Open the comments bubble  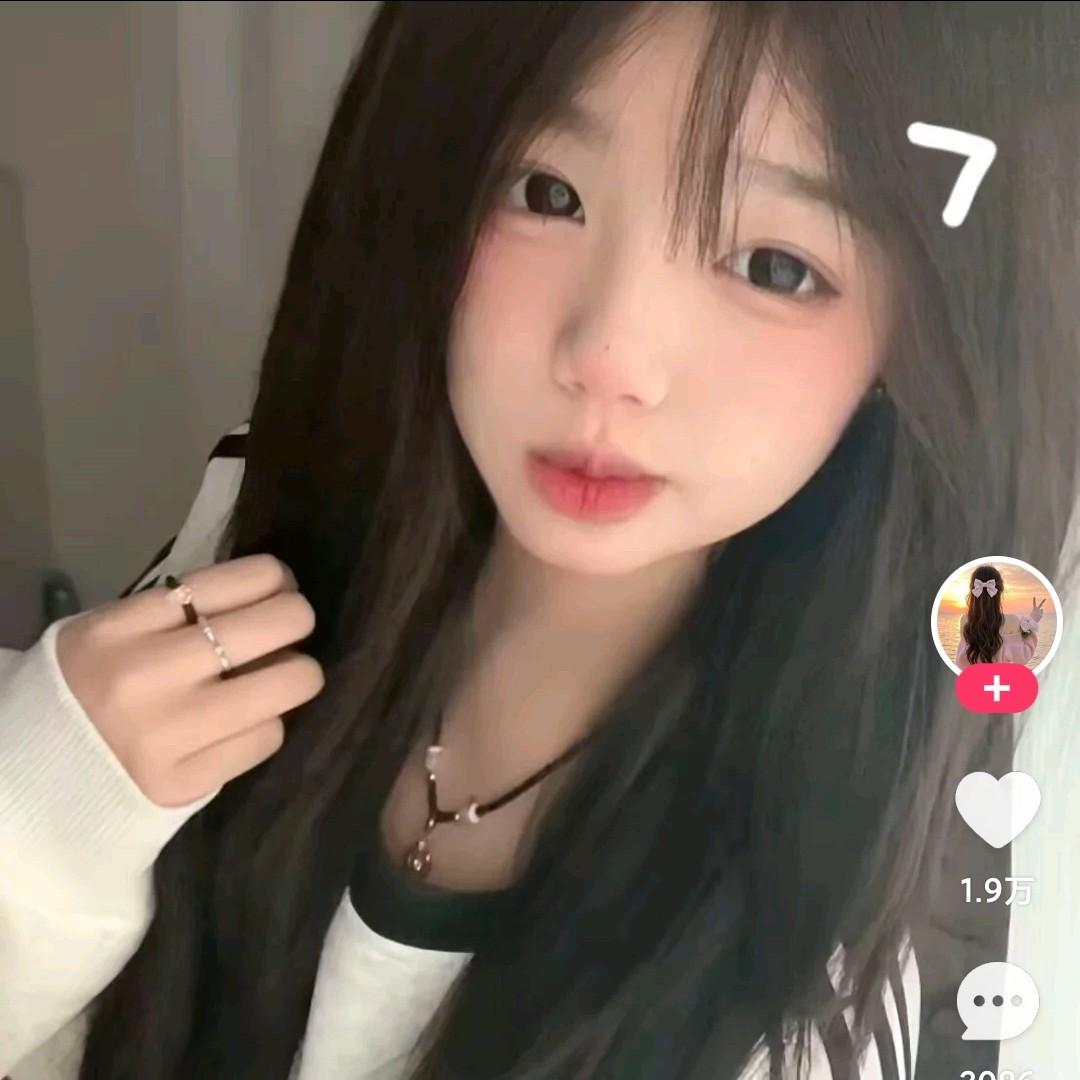pyautogui.click(x=997, y=1000)
